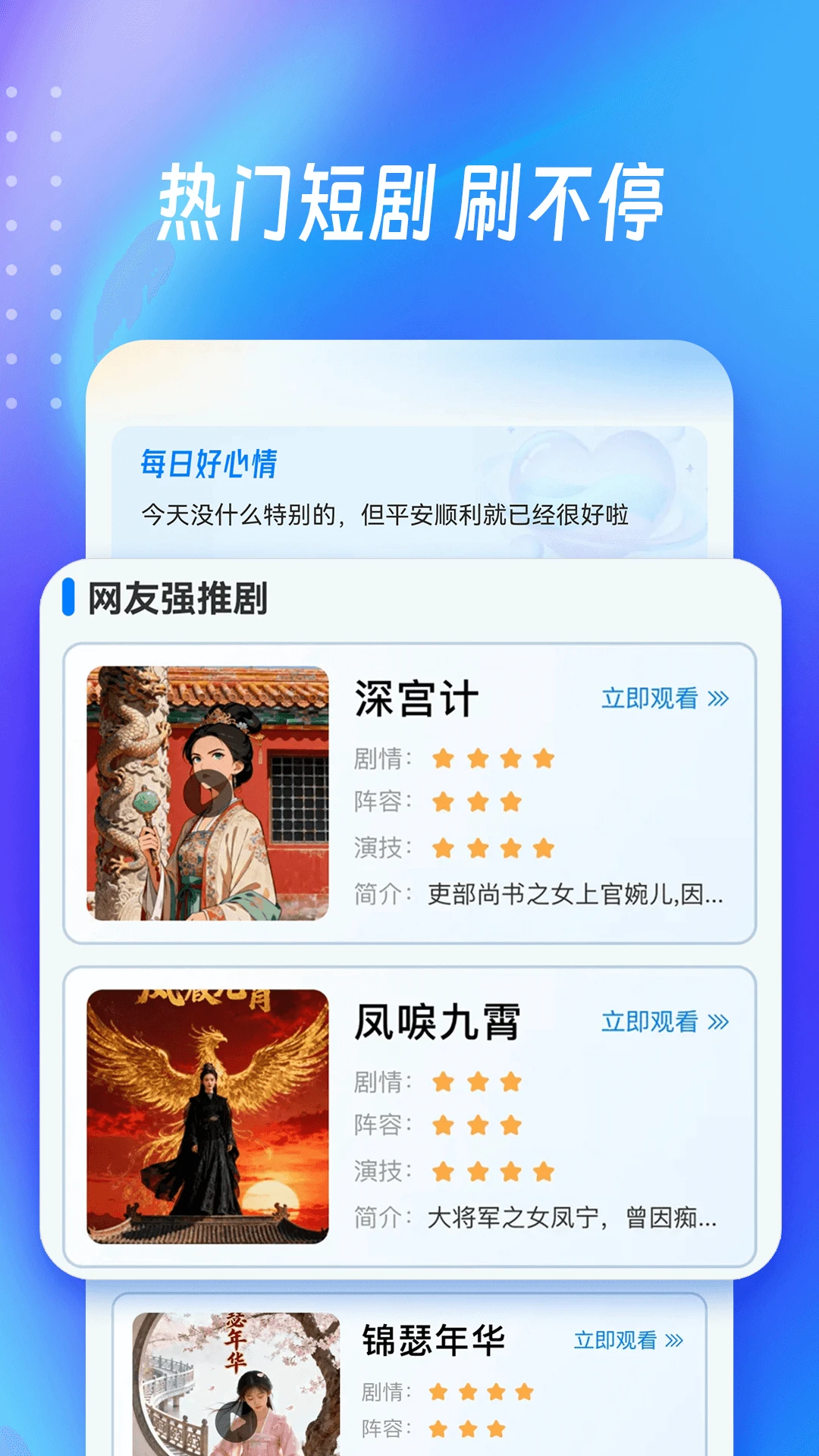Set 深宫计 演技 rating via its star scale
819x1456 pixels.
[x=494, y=848]
